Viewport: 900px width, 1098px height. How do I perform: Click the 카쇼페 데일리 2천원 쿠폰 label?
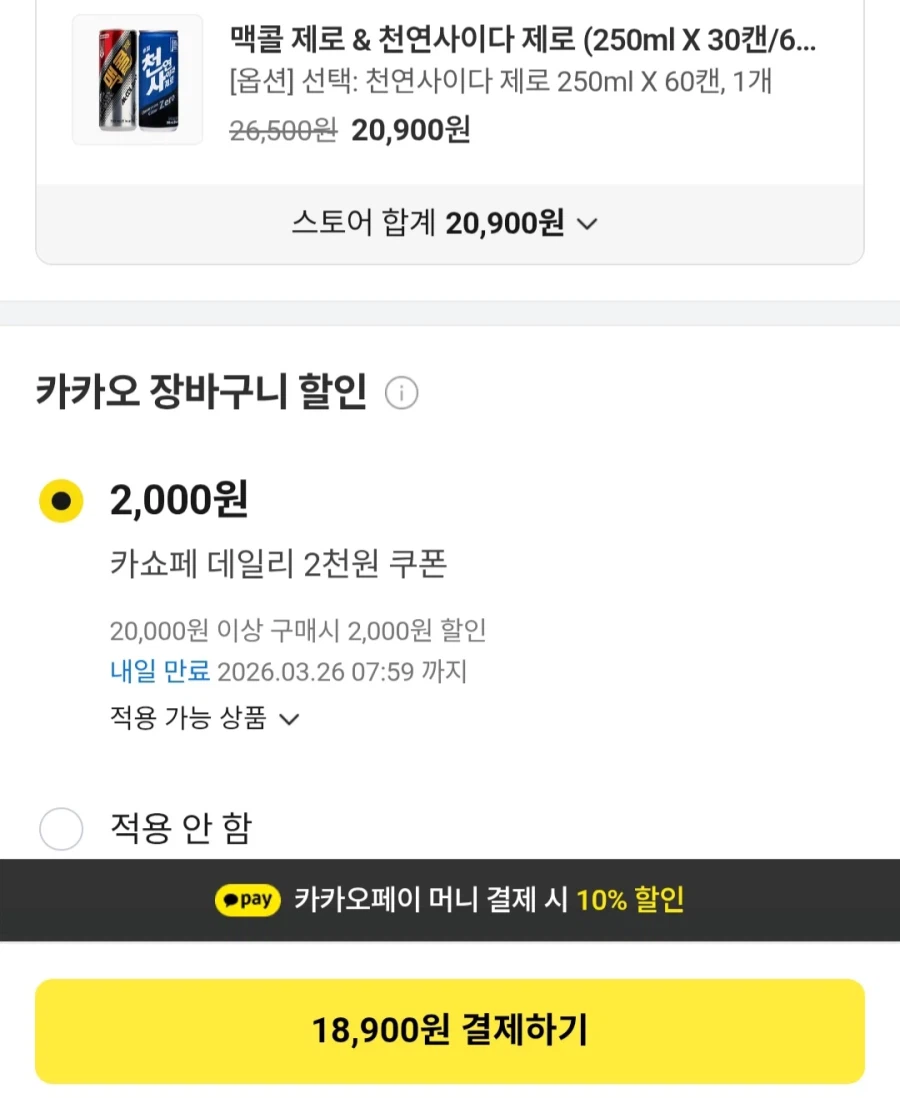(x=279, y=564)
